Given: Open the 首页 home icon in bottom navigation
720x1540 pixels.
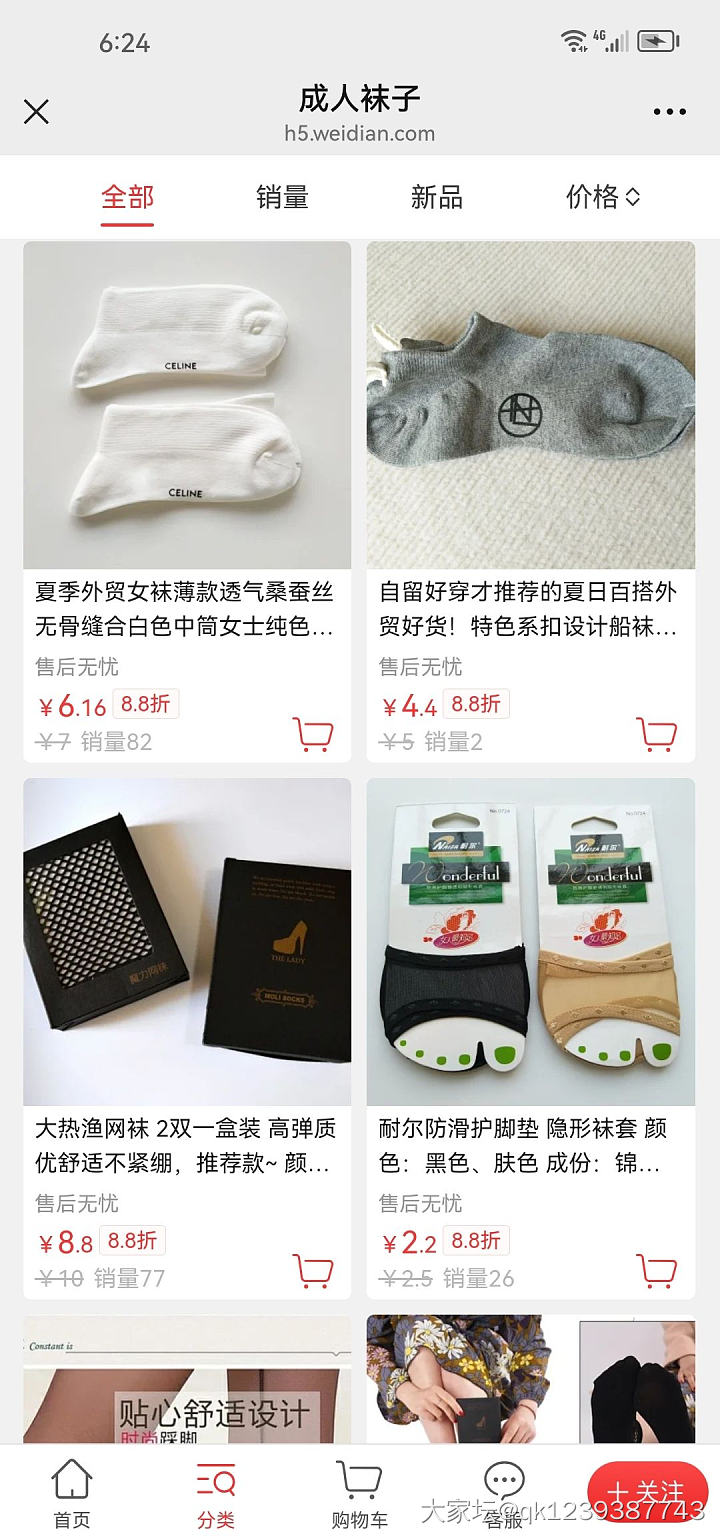Looking at the screenshot, I should (69, 1490).
